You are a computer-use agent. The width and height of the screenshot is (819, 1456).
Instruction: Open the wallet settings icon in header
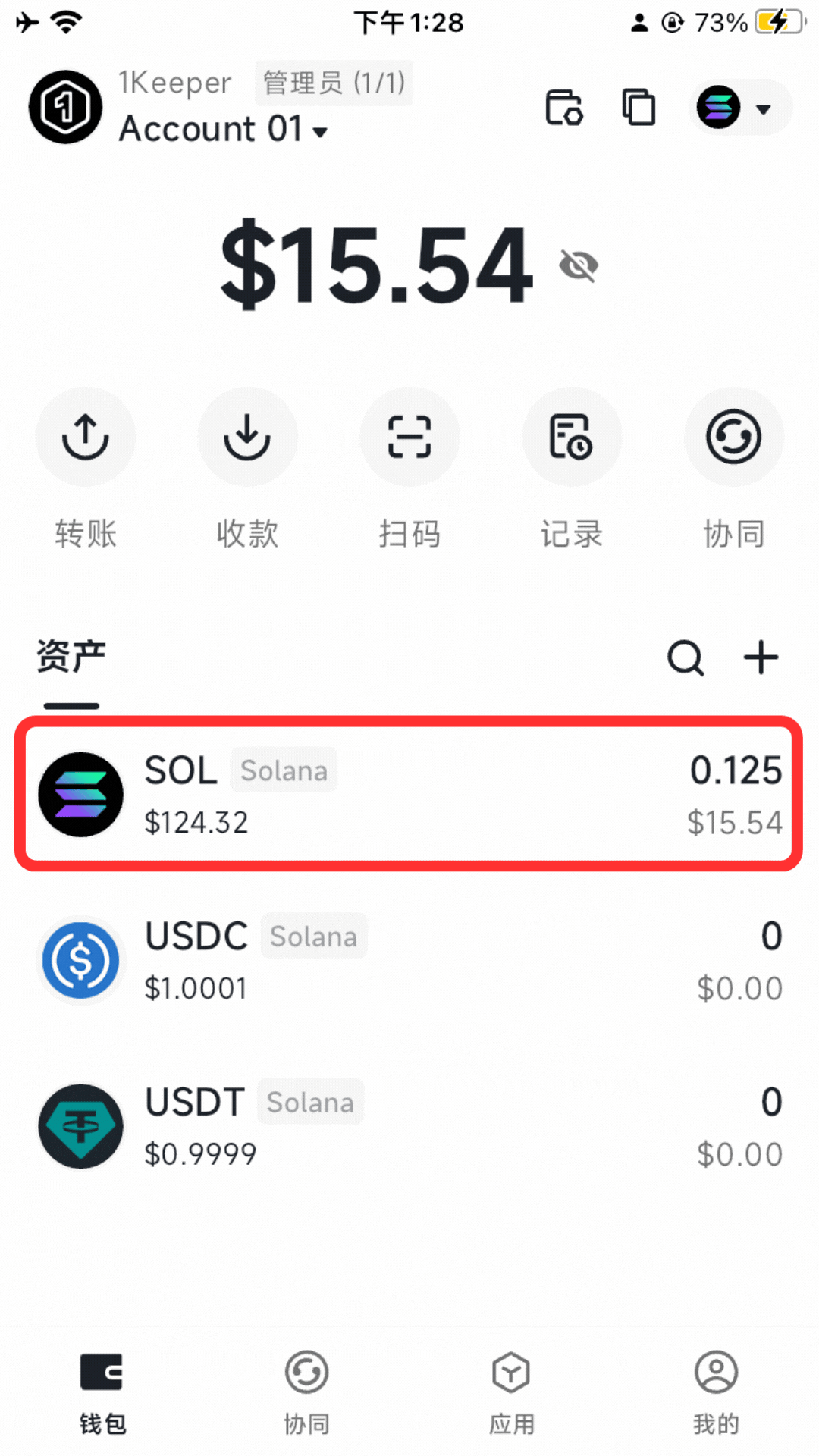pyautogui.click(x=564, y=108)
